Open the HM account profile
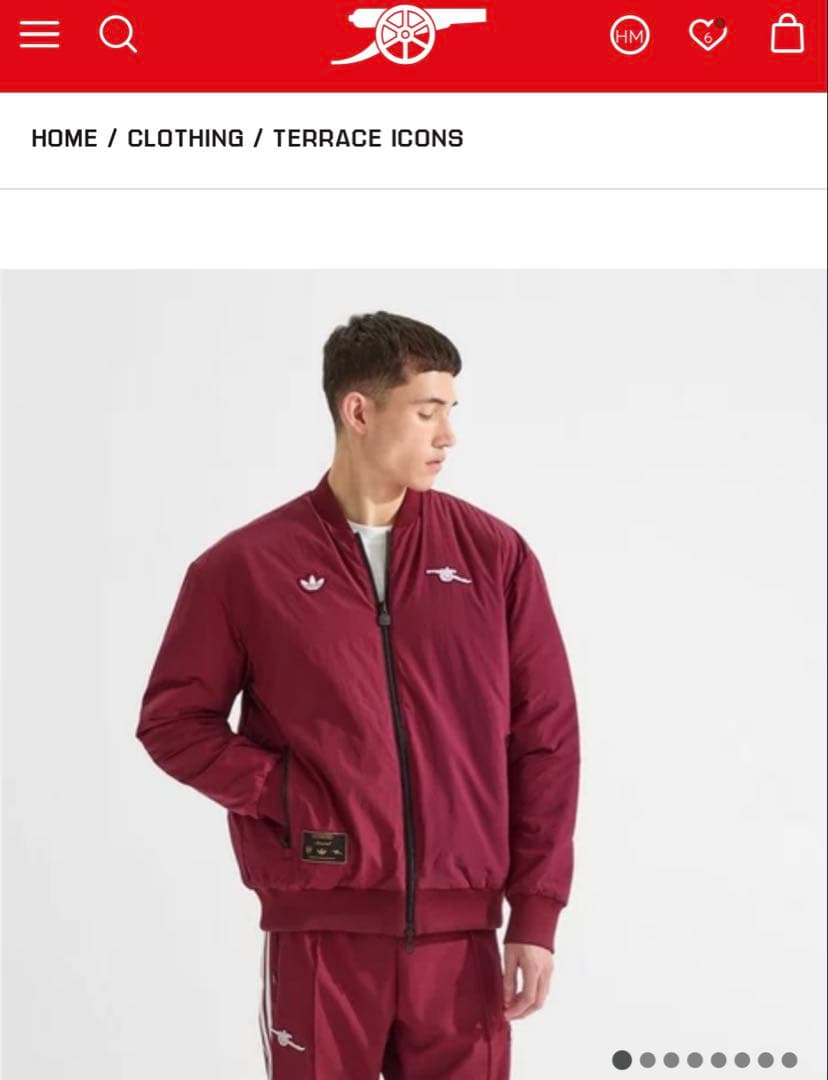828x1080 pixels. coord(629,37)
